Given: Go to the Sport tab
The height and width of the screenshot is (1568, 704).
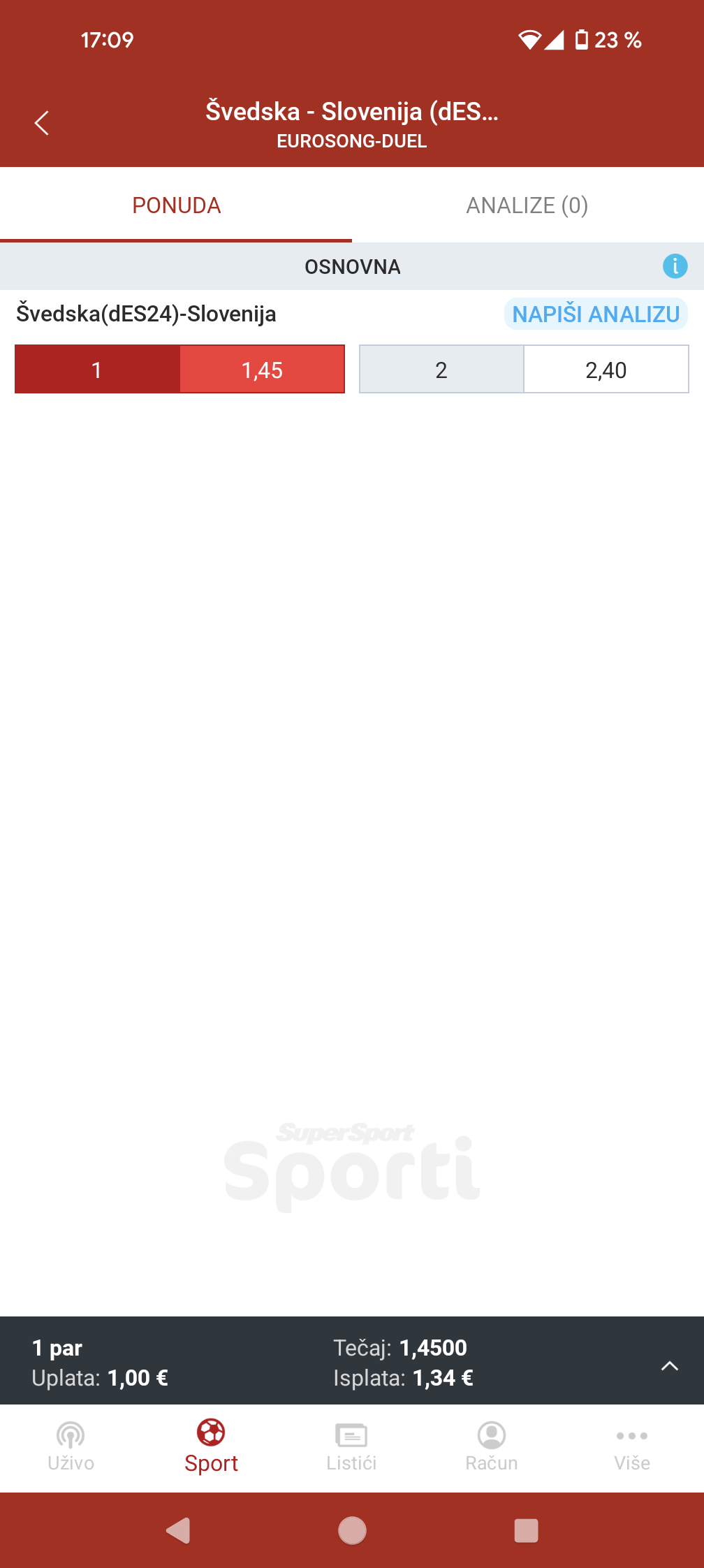Looking at the screenshot, I should pyautogui.click(x=211, y=1447).
